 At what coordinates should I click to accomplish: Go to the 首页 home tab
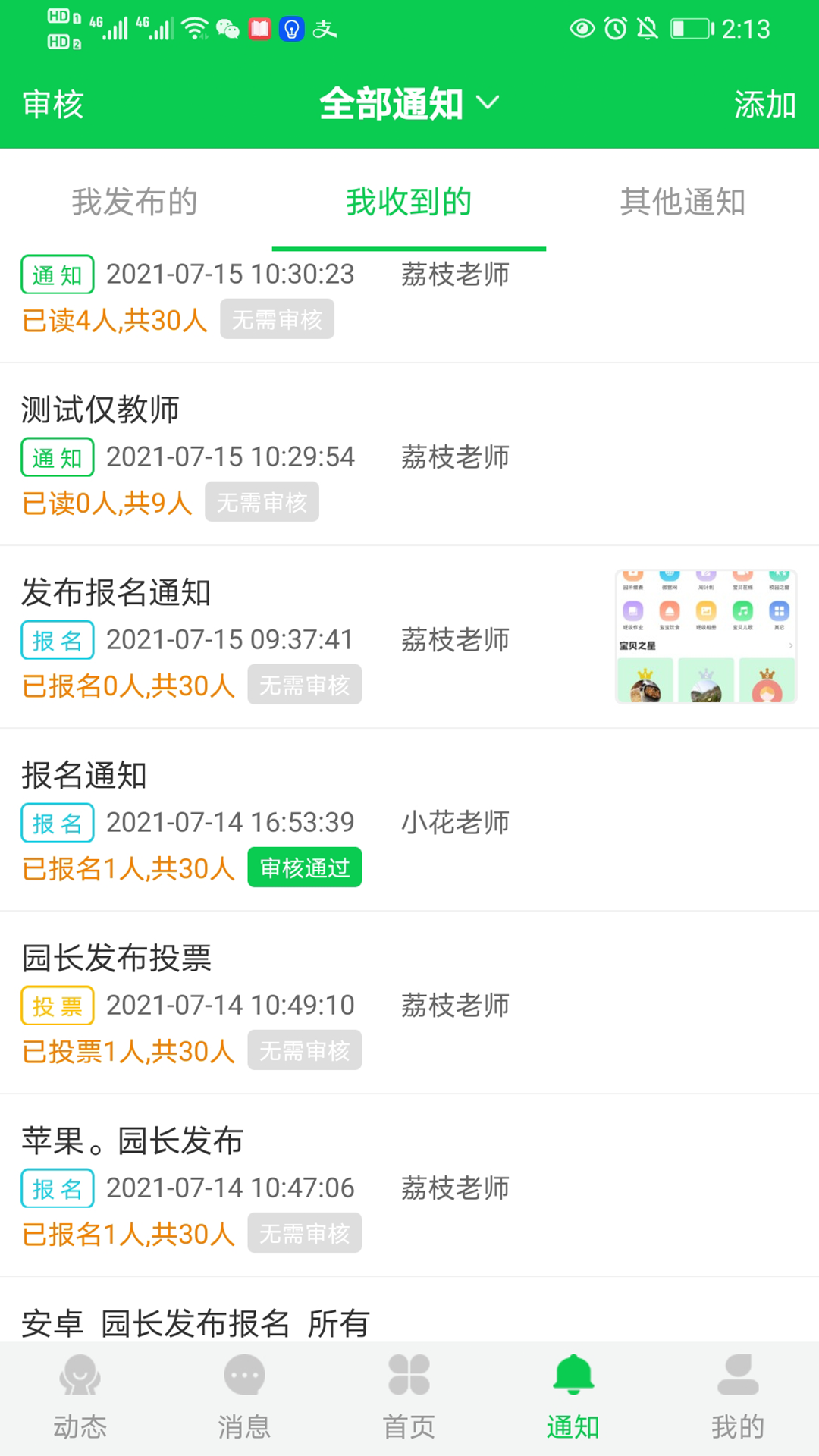pos(409,1397)
